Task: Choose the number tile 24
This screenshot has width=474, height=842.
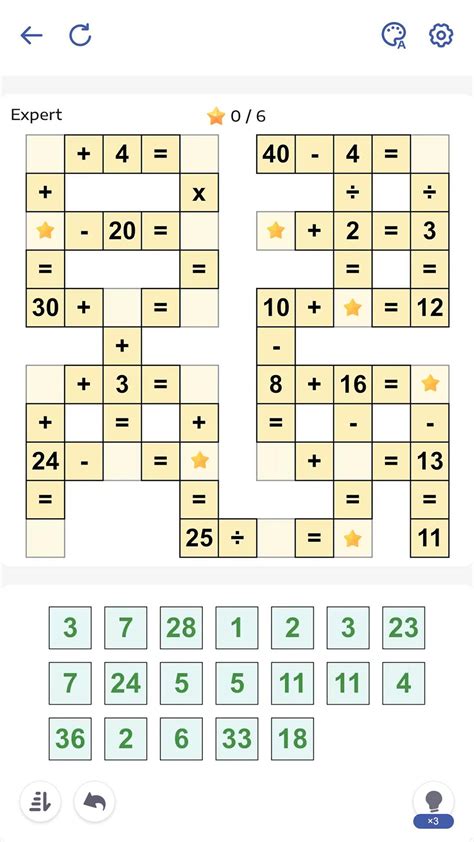Action: 126,684
